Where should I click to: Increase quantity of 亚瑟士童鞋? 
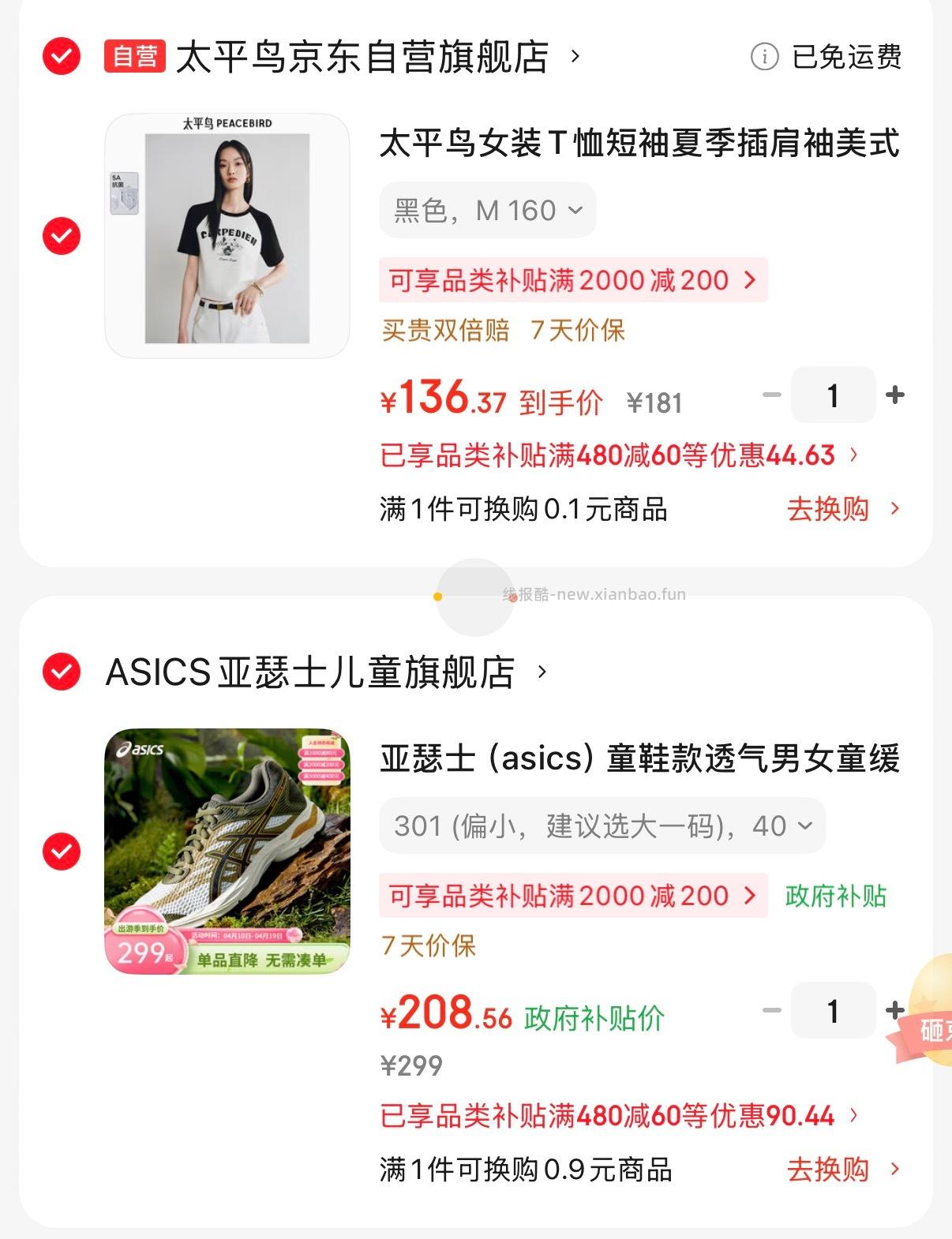coord(893,1010)
